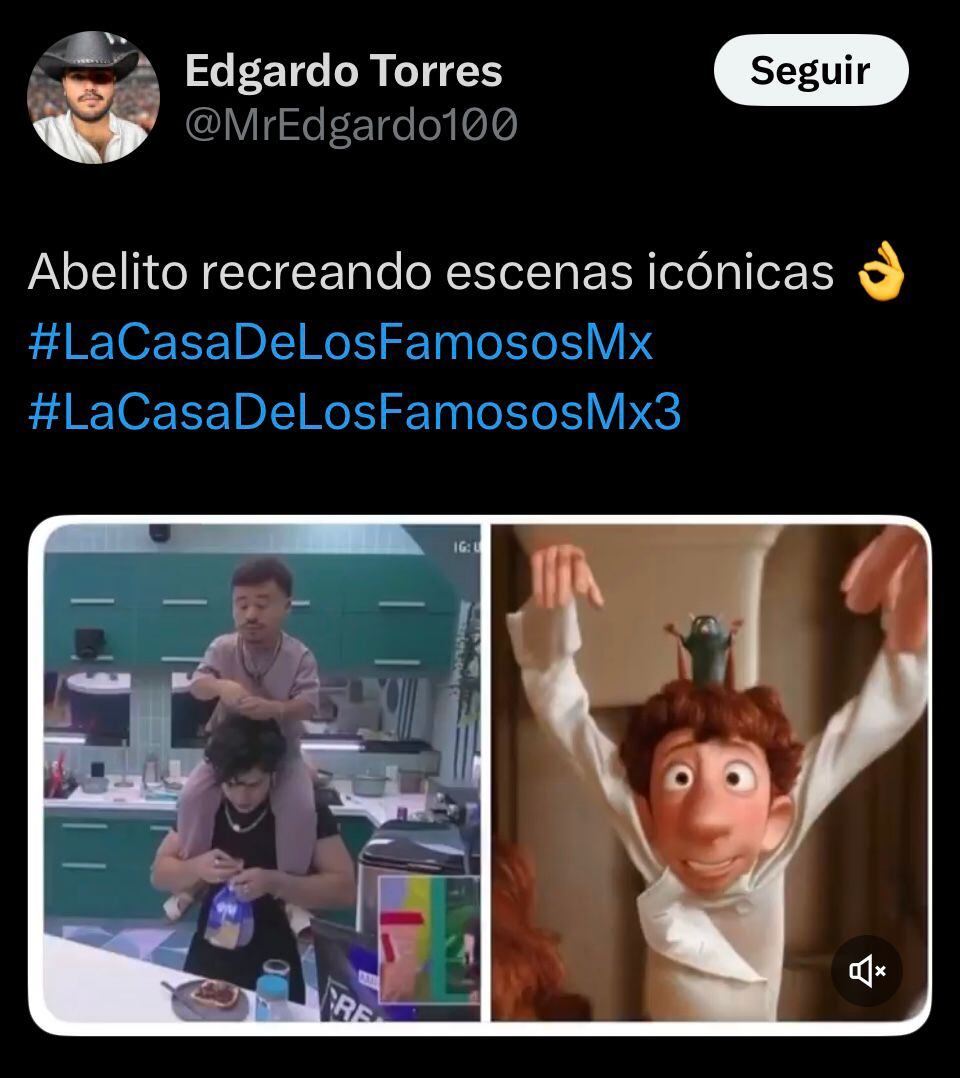
Task: Click the Seguir pill to follow
Action: [x=811, y=70]
